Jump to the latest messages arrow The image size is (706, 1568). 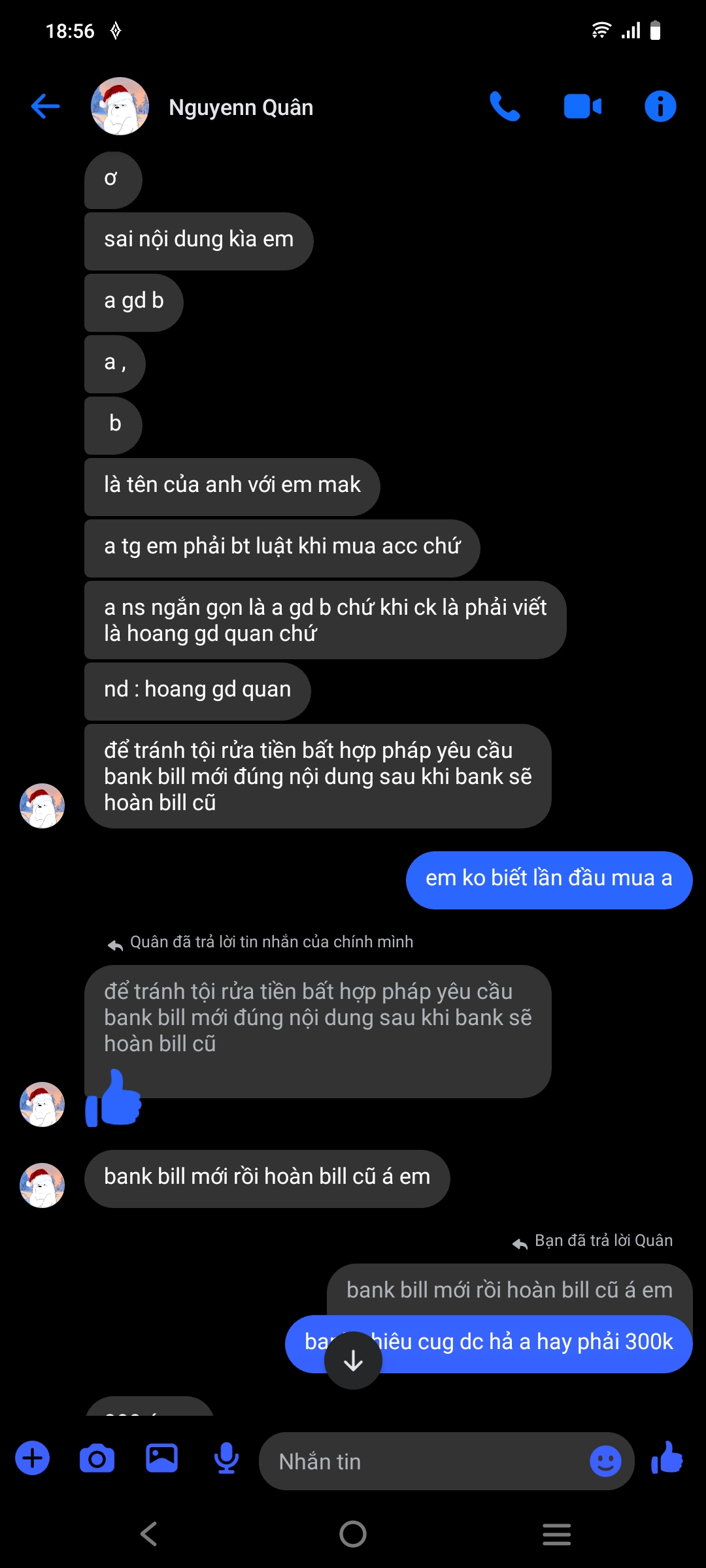point(353,1360)
